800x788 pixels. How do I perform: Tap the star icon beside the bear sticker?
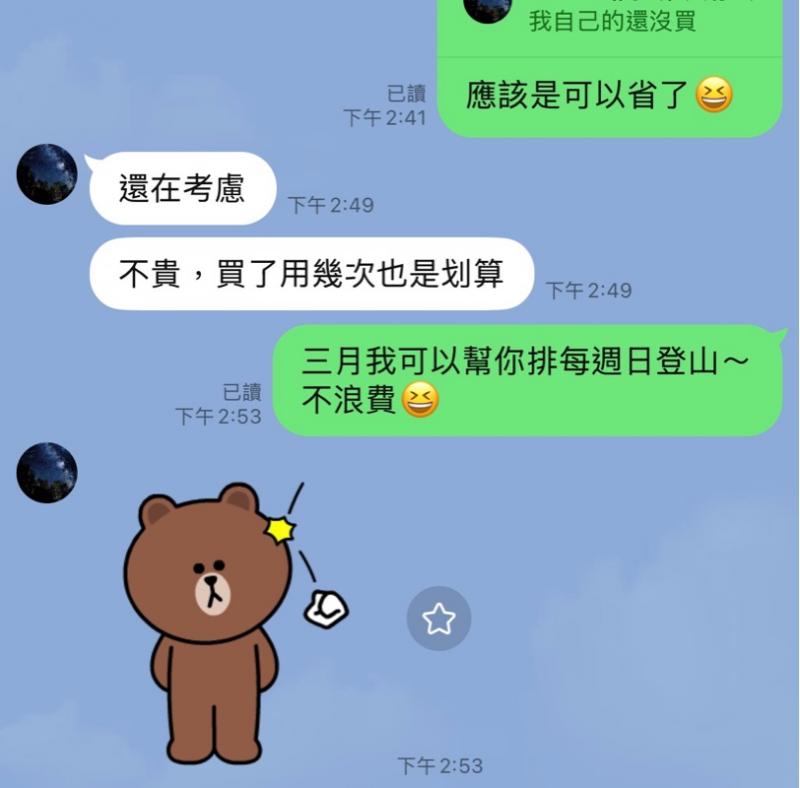438,619
